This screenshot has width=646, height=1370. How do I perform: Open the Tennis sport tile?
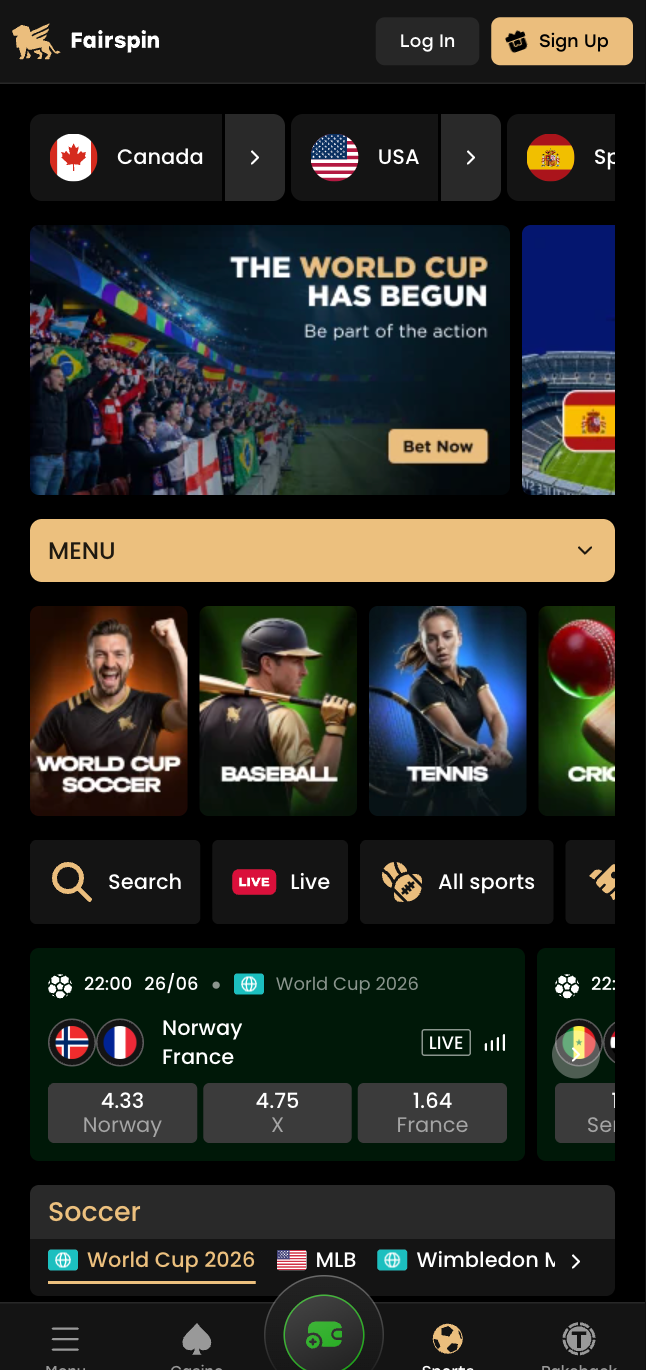(x=448, y=711)
